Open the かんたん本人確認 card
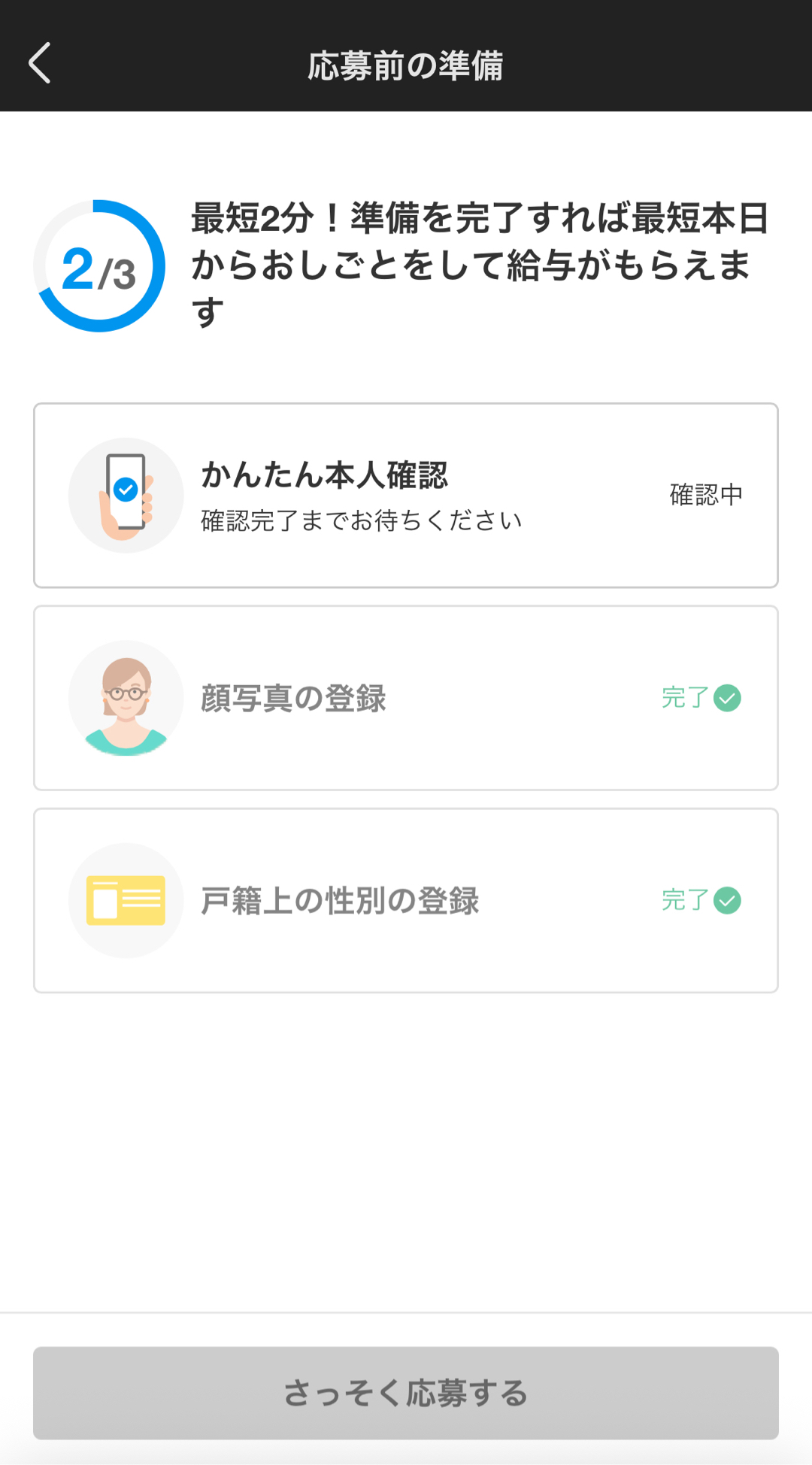This screenshot has height=1465, width=812. point(406,494)
